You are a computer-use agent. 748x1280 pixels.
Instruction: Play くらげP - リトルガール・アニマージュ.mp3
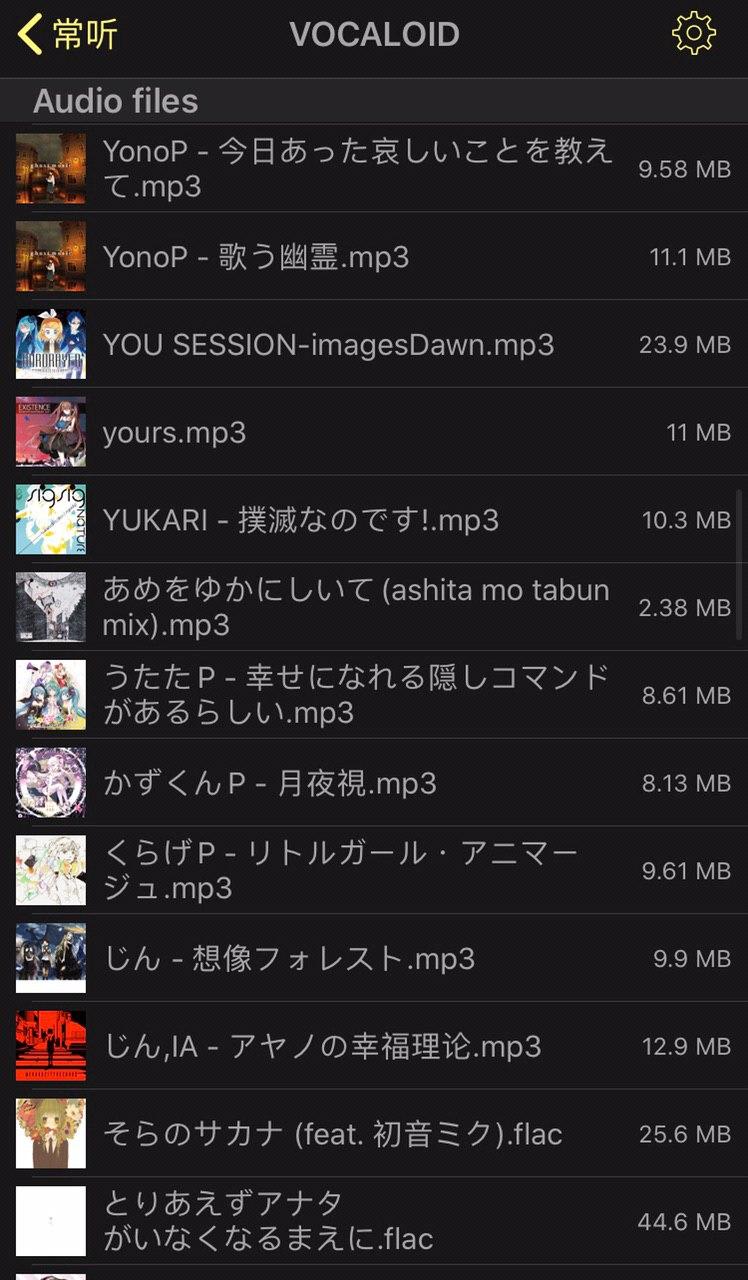tap(340, 870)
